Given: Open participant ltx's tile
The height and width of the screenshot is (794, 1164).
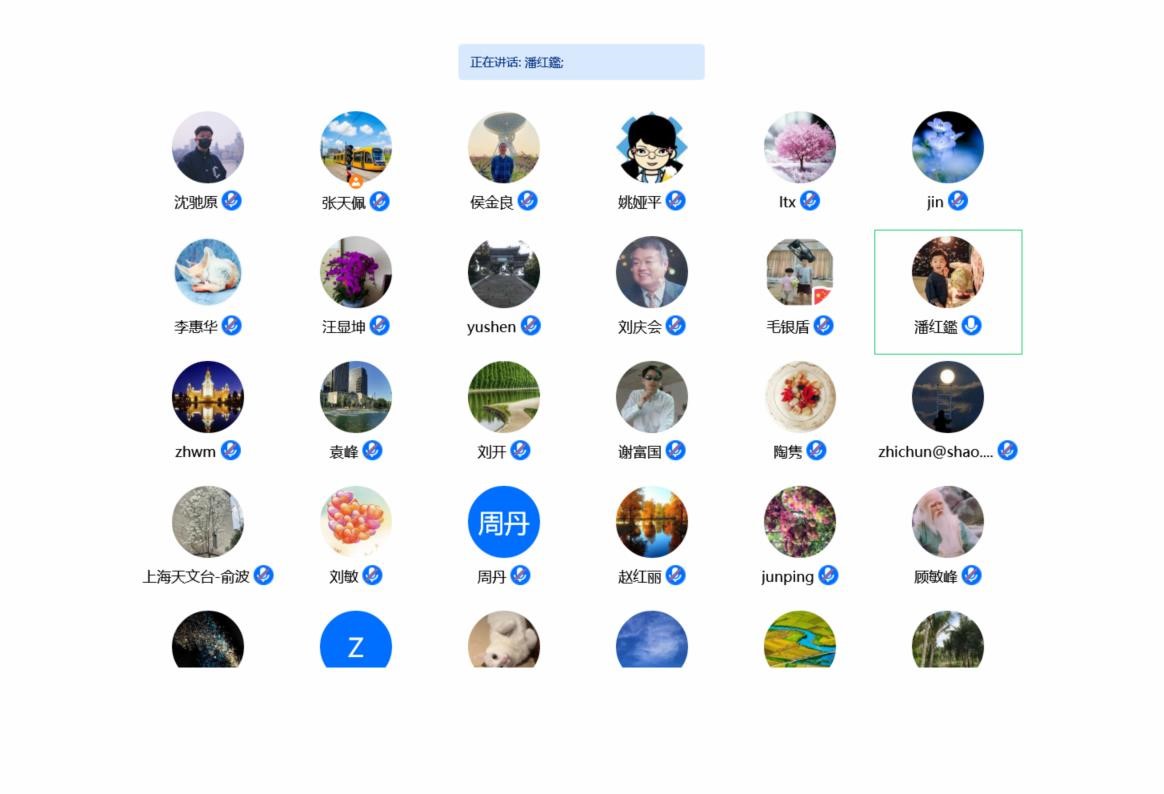Looking at the screenshot, I should pos(800,147).
